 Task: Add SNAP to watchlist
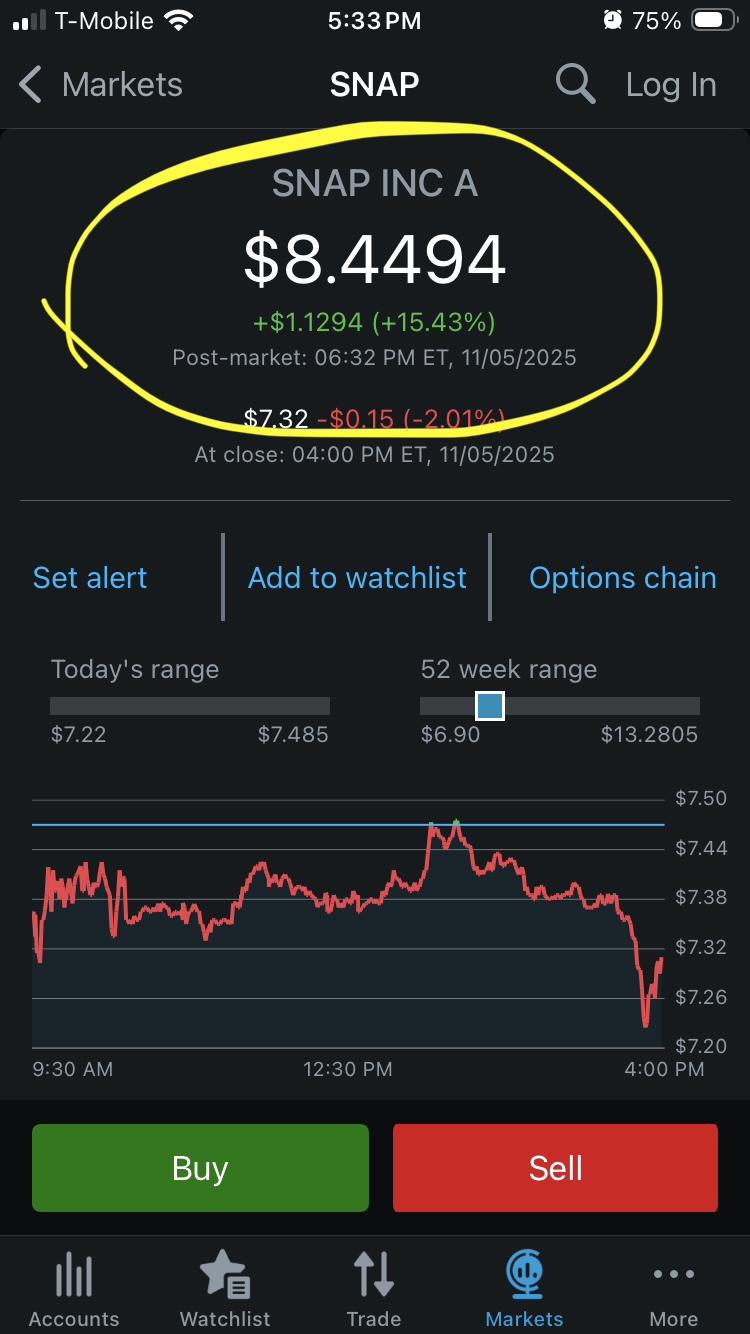click(x=357, y=578)
